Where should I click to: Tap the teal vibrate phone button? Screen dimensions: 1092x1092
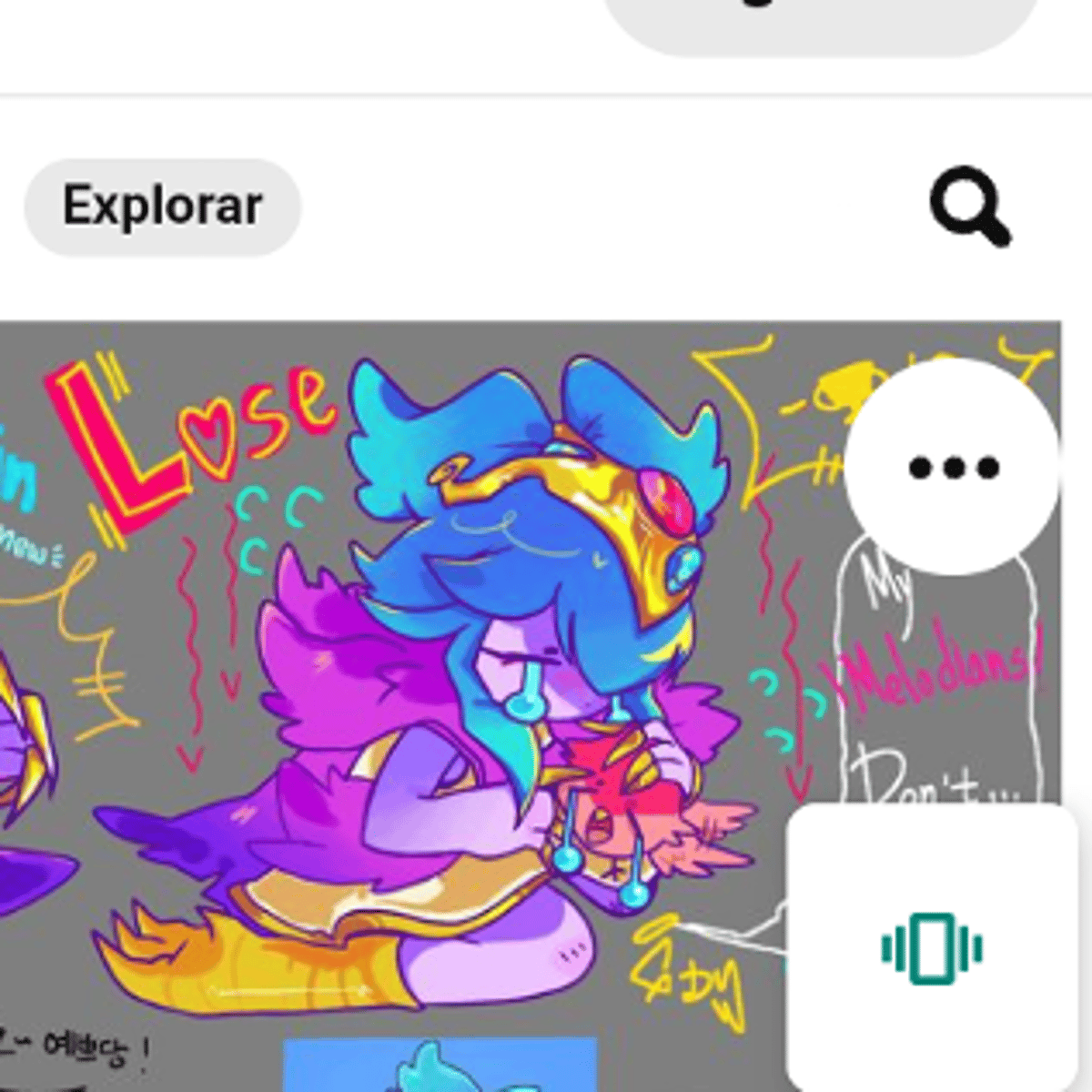point(931,948)
